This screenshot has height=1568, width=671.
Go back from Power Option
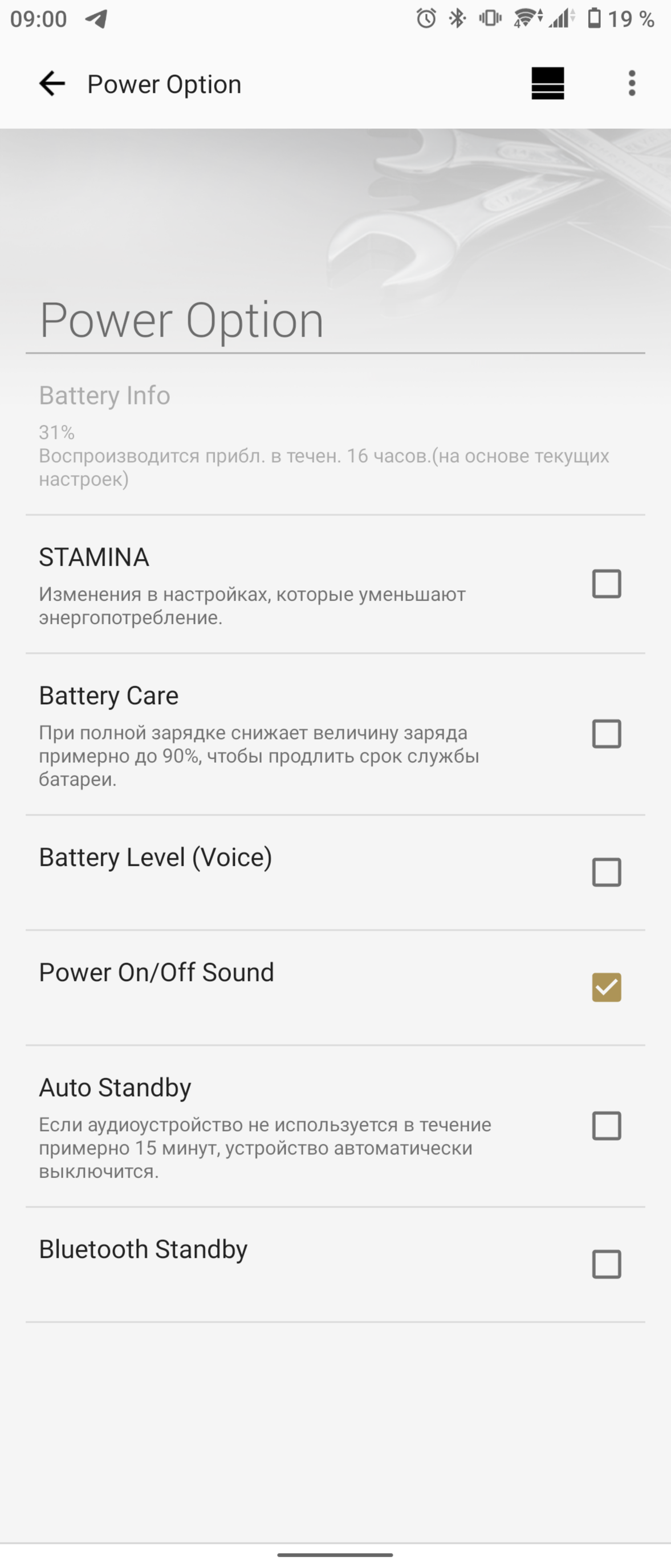(x=52, y=83)
